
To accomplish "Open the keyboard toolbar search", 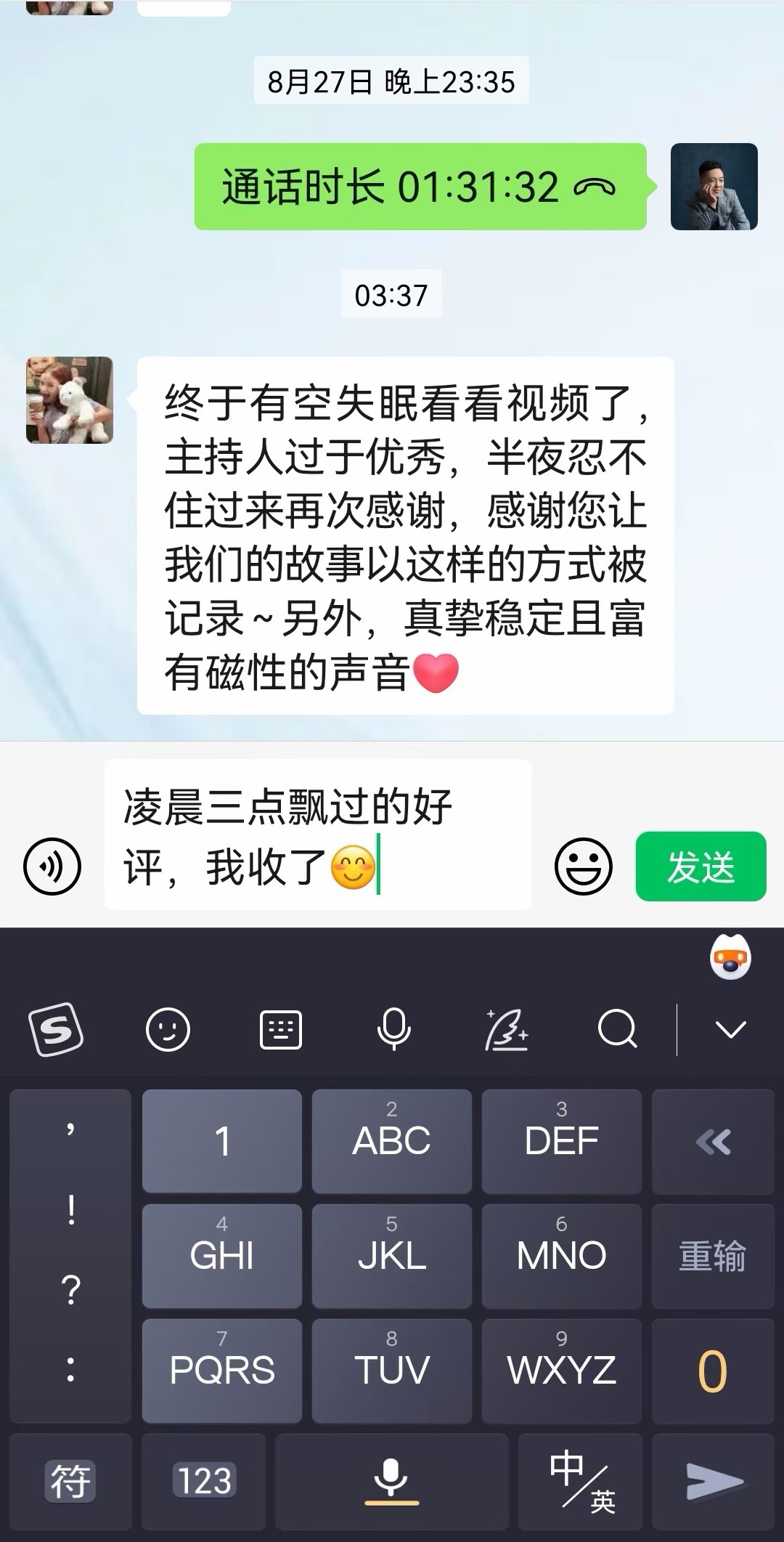I will pyautogui.click(x=618, y=1029).
